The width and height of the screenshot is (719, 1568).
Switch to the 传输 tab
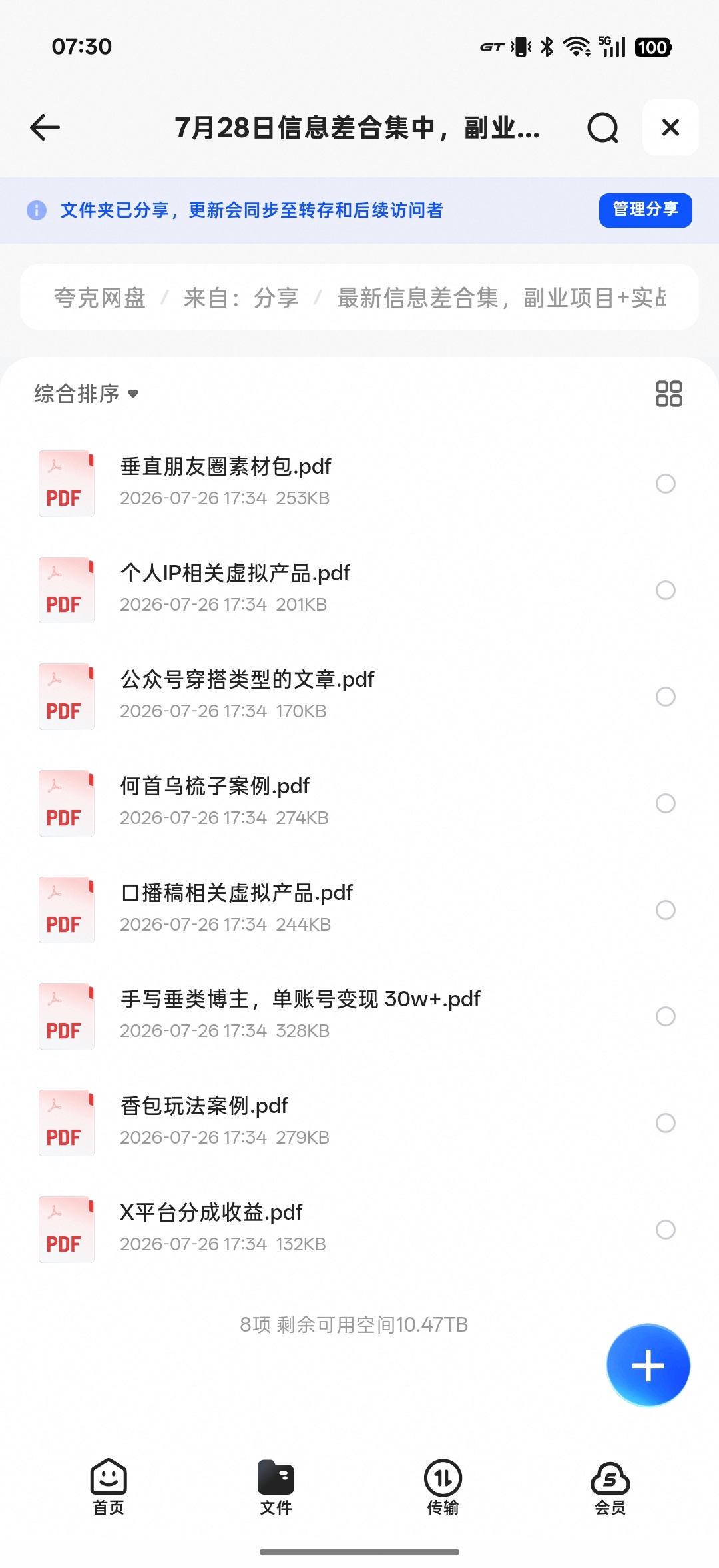(x=443, y=1487)
